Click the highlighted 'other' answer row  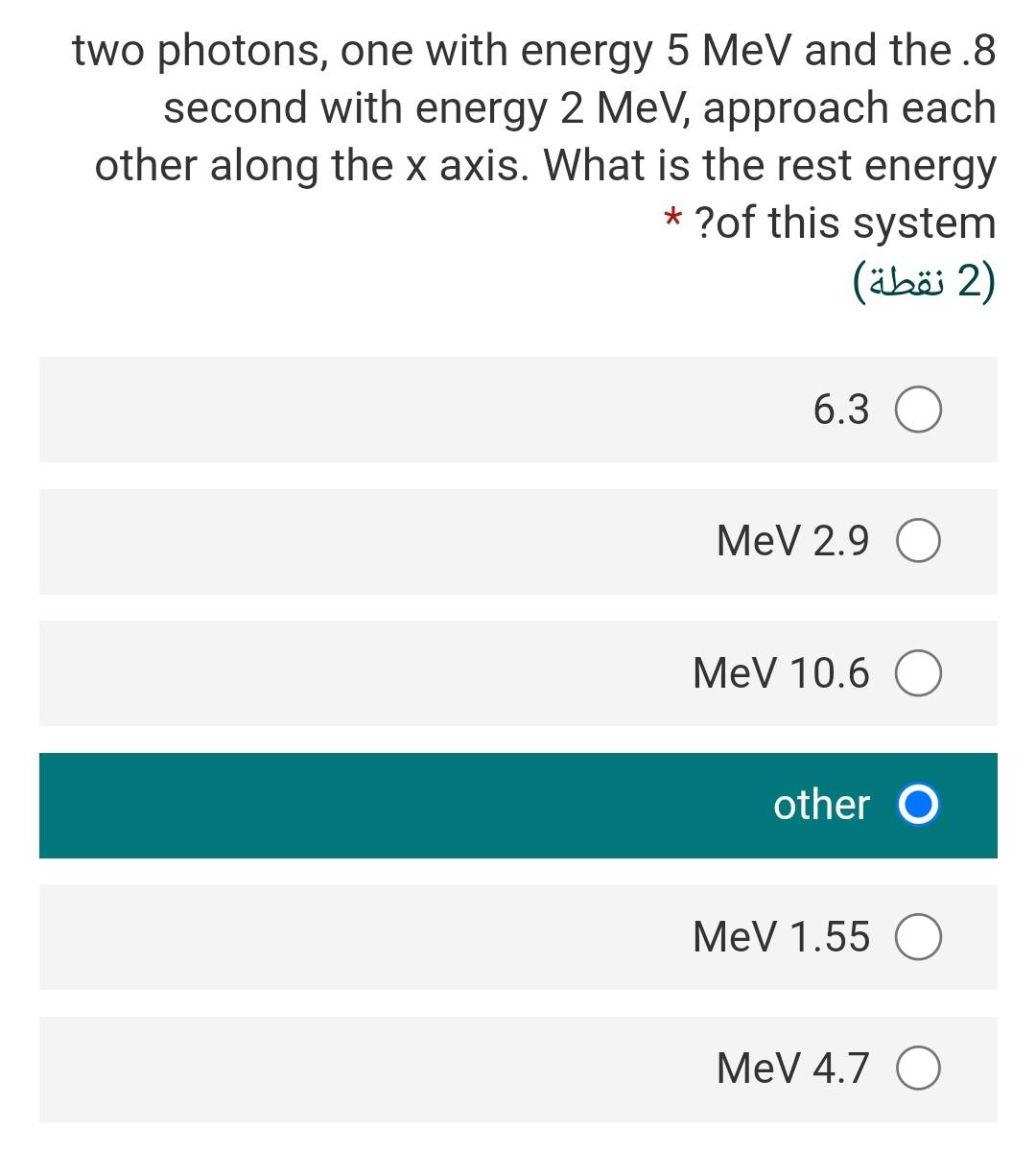click(x=518, y=806)
